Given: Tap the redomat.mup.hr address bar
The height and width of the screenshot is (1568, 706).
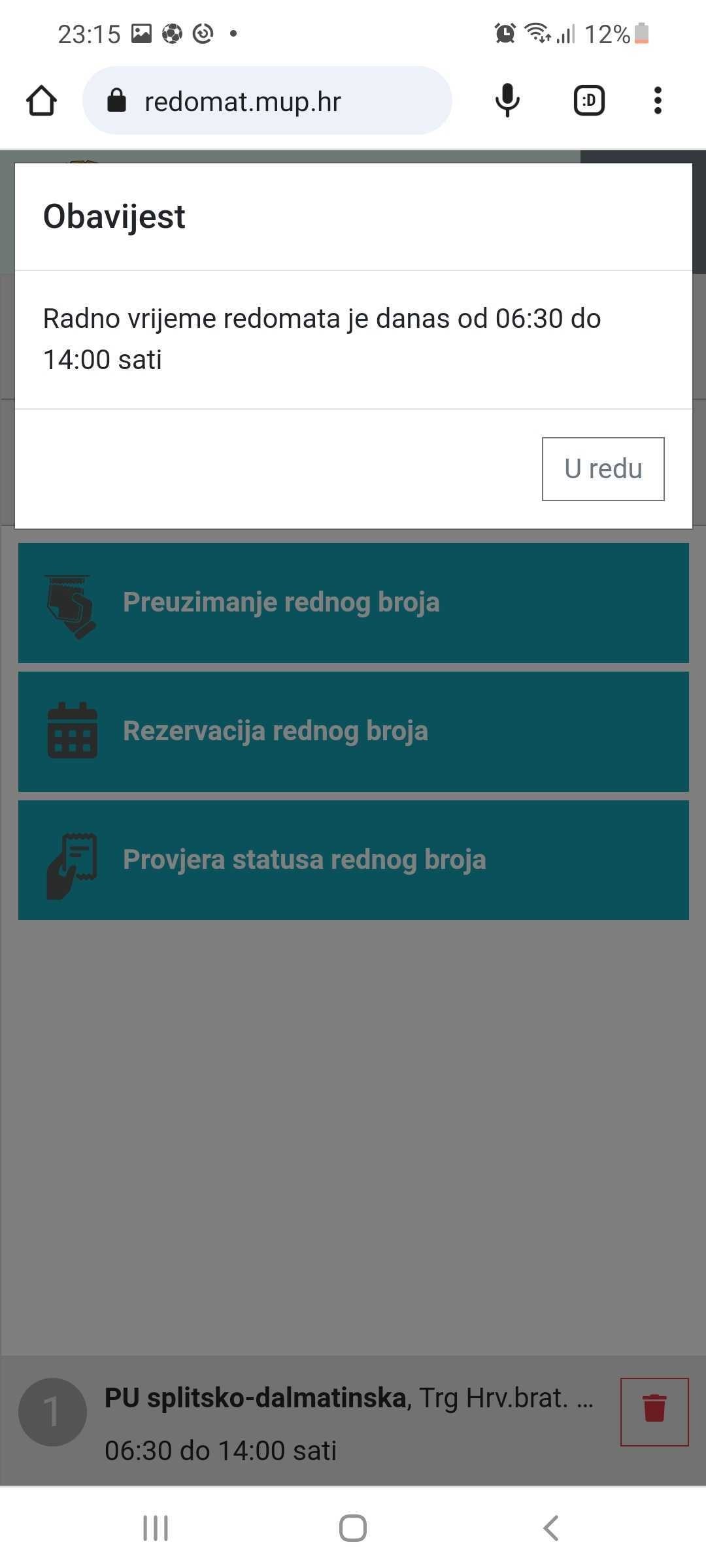Looking at the screenshot, I should pos(267,101).
